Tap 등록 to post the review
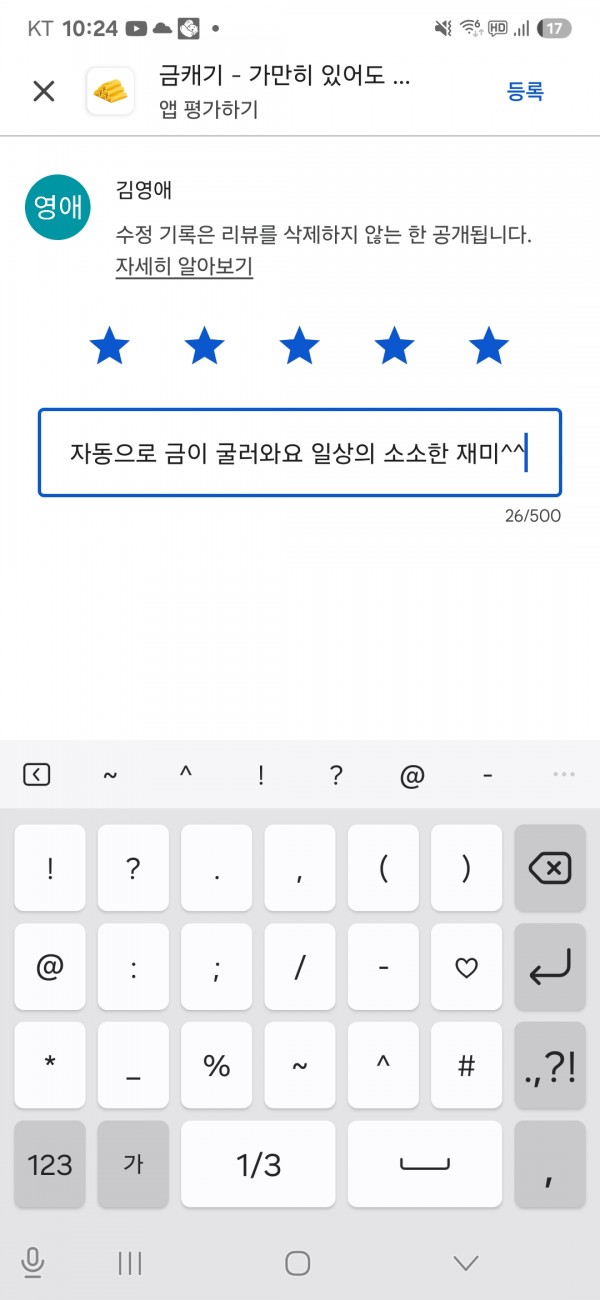600x1300 pixels. coord(525,92)
